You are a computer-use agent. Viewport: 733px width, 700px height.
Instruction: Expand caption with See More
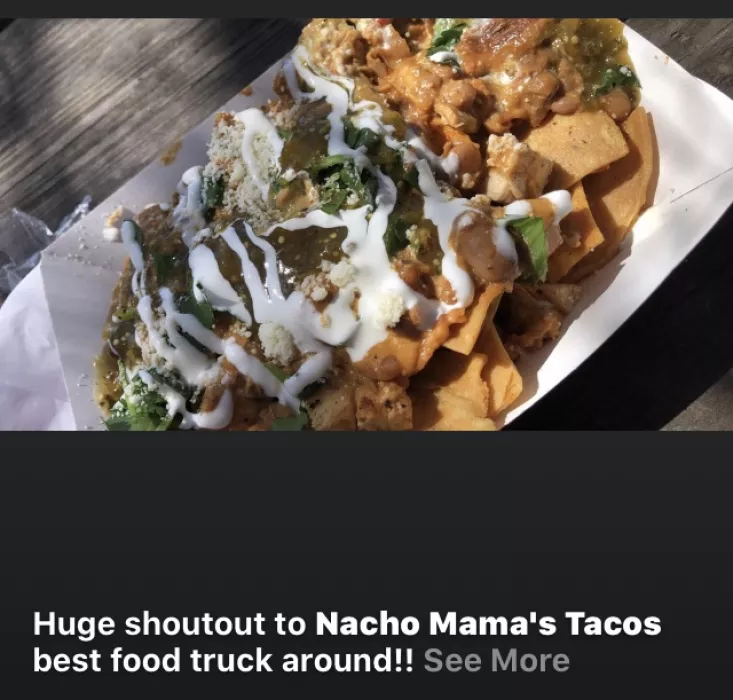click(497, 661)
